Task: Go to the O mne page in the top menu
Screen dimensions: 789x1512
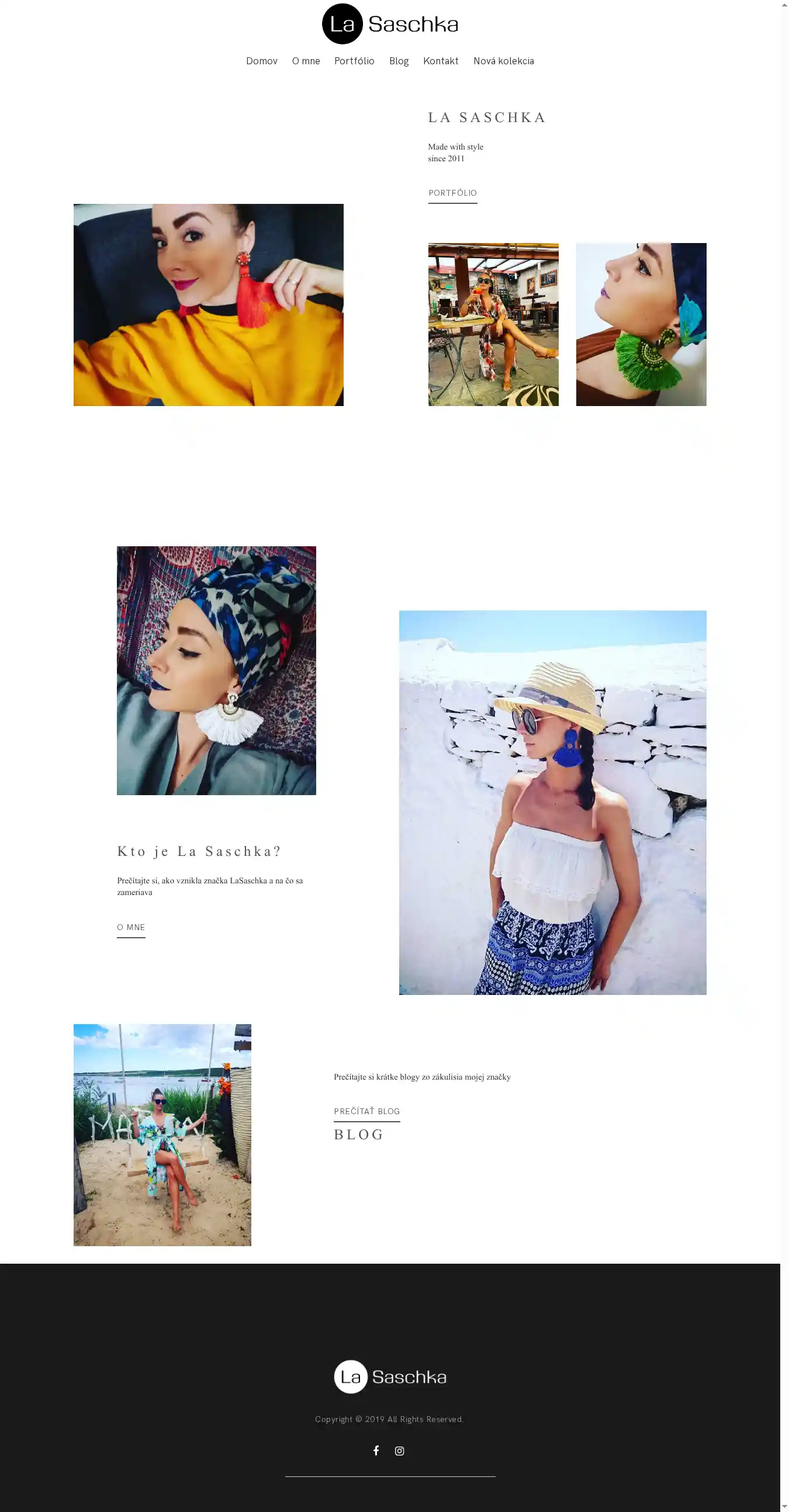Action: click(x=306, y=61)
